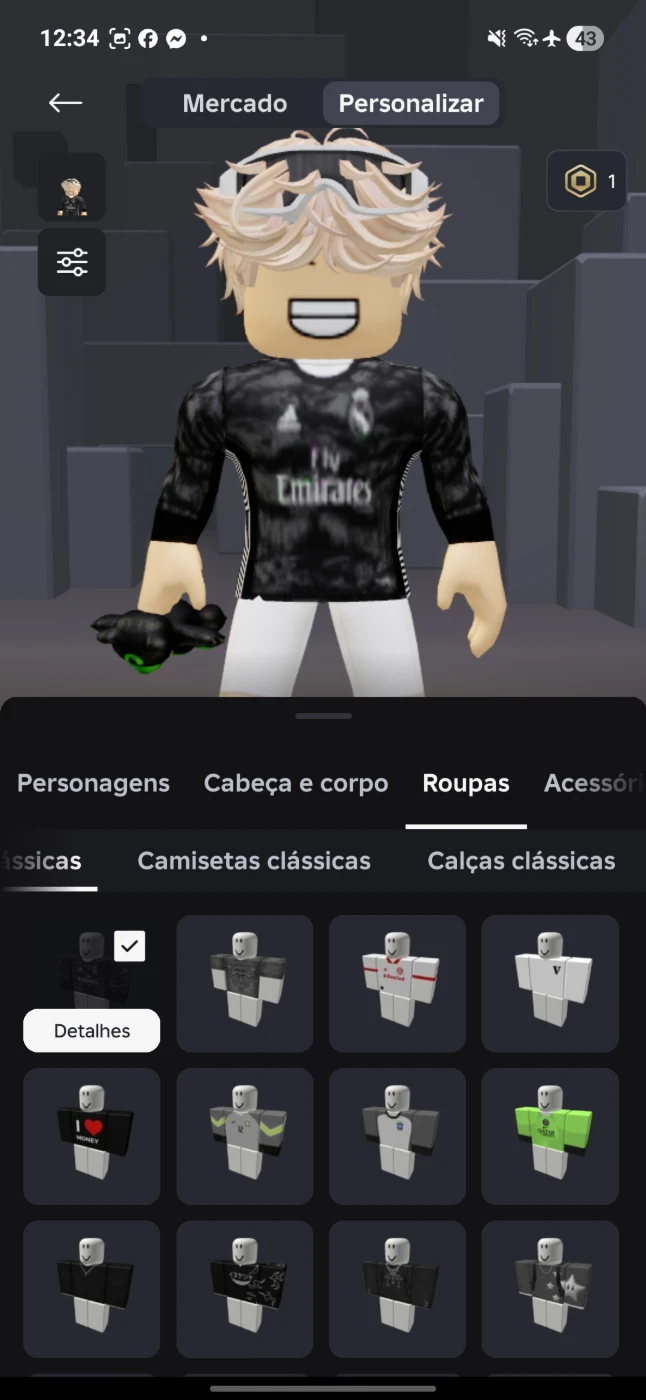Equip the white shirt with red stripes
Screen dimensions: 646x1400
397,983
